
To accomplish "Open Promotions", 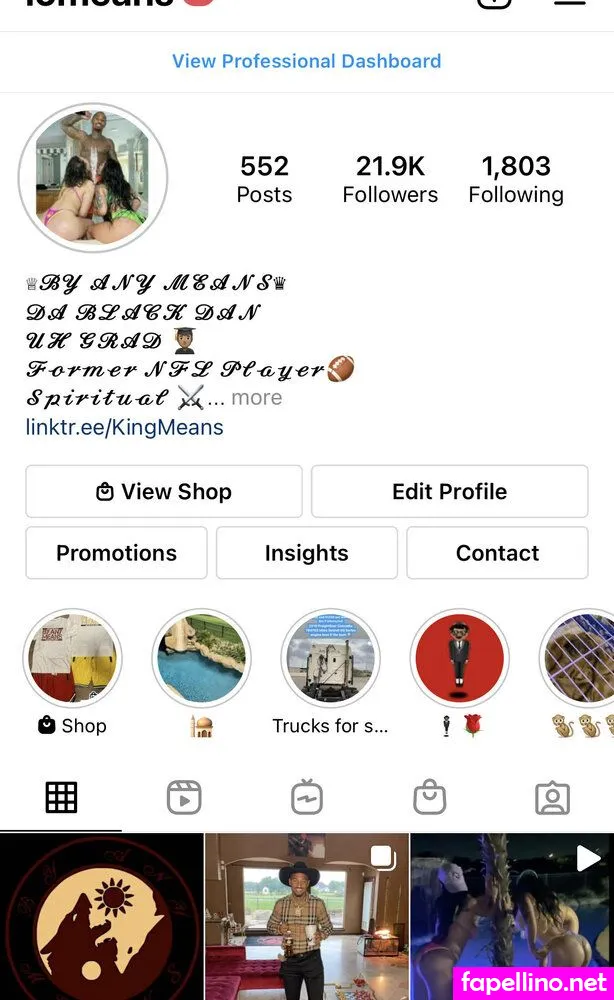I will coord(116,553).
